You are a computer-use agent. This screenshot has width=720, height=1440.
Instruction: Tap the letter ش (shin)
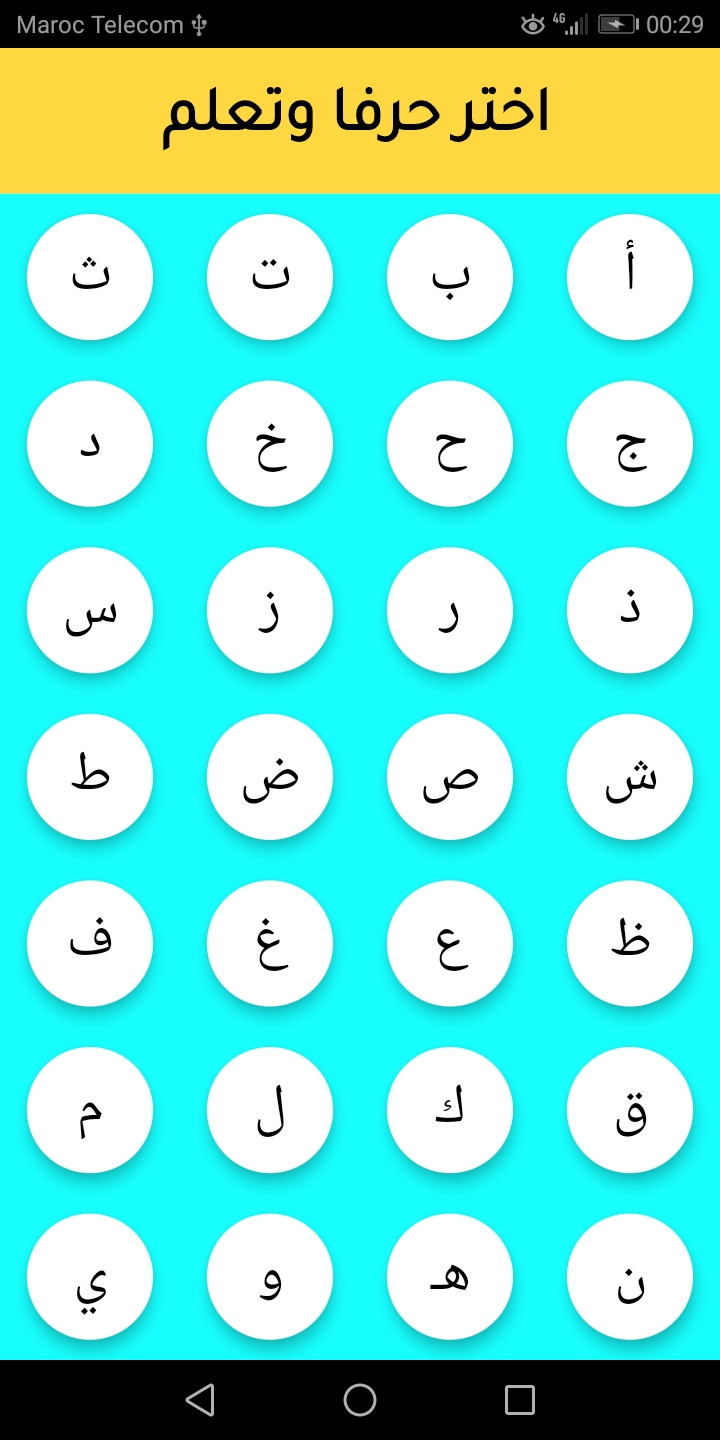[x=630, y=777]
